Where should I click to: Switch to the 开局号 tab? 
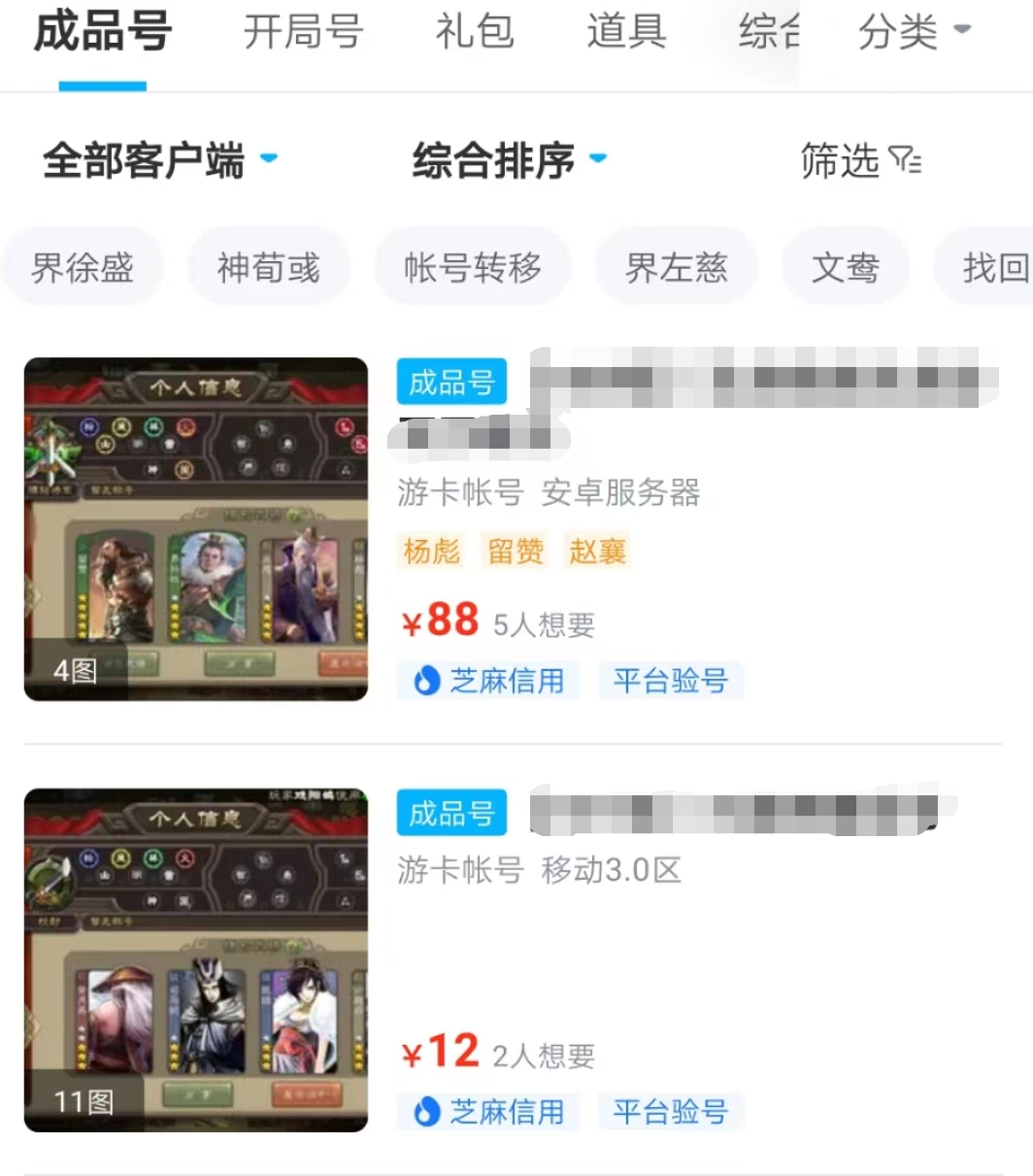303,33
